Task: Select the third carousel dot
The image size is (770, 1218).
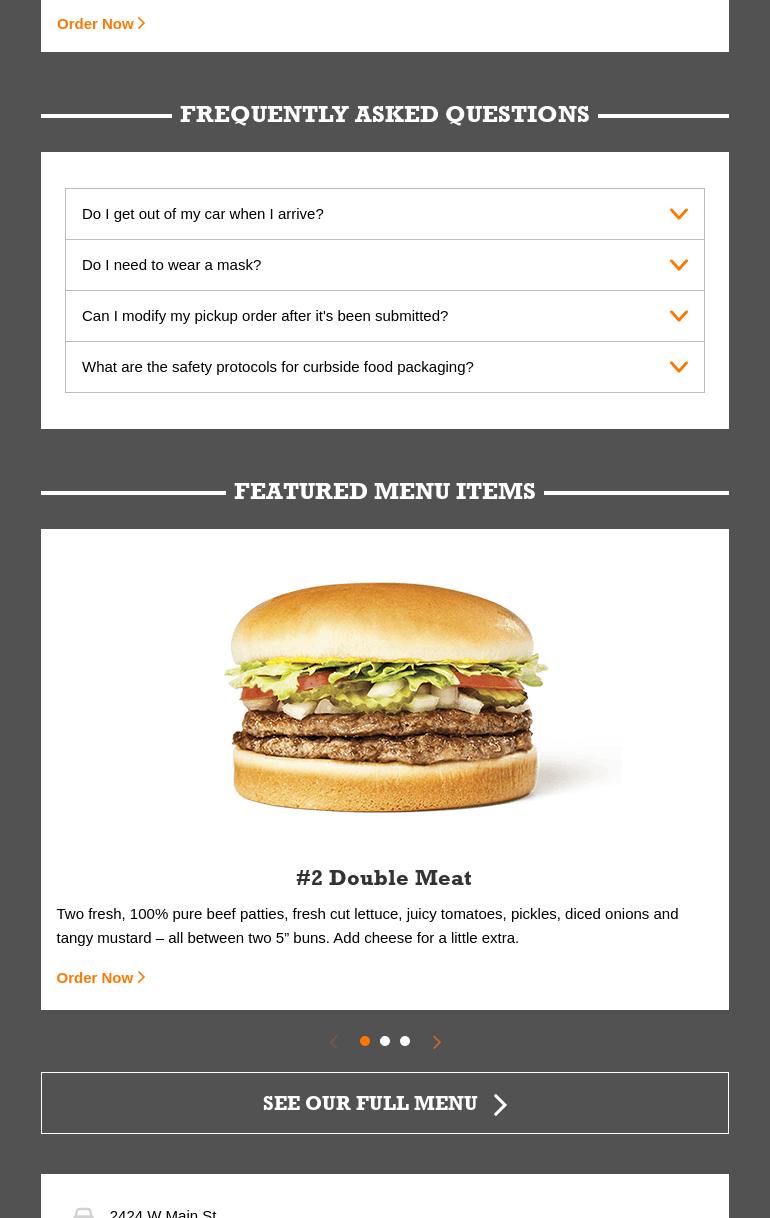Action: 405,1041
